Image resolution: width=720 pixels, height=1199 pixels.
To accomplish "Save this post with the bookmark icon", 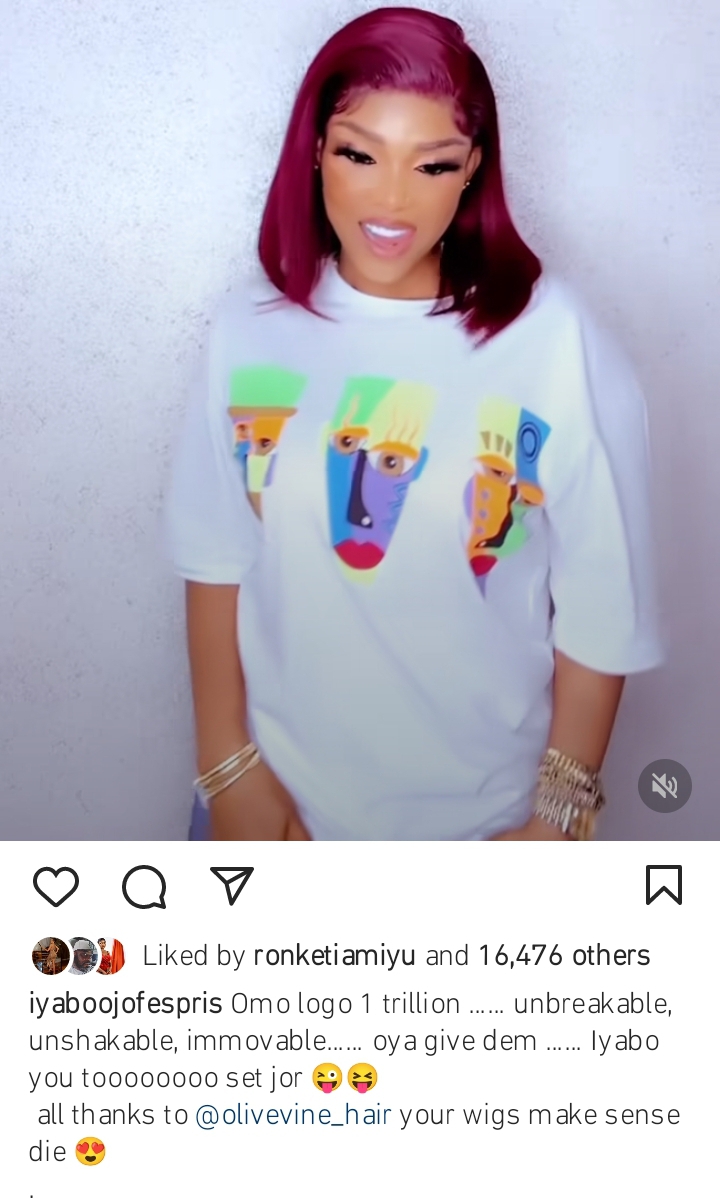I will coord(663,885).
